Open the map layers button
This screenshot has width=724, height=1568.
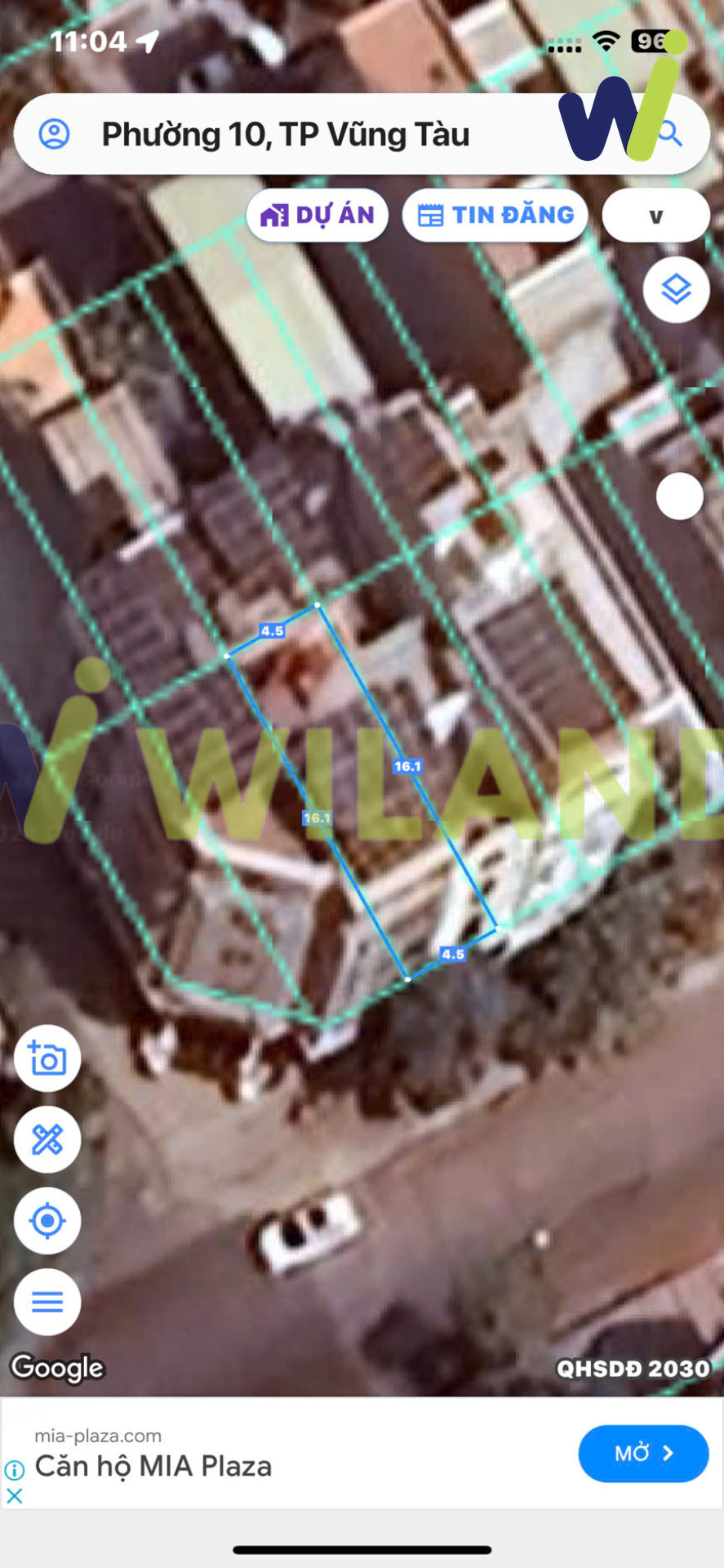pos(676,290)
